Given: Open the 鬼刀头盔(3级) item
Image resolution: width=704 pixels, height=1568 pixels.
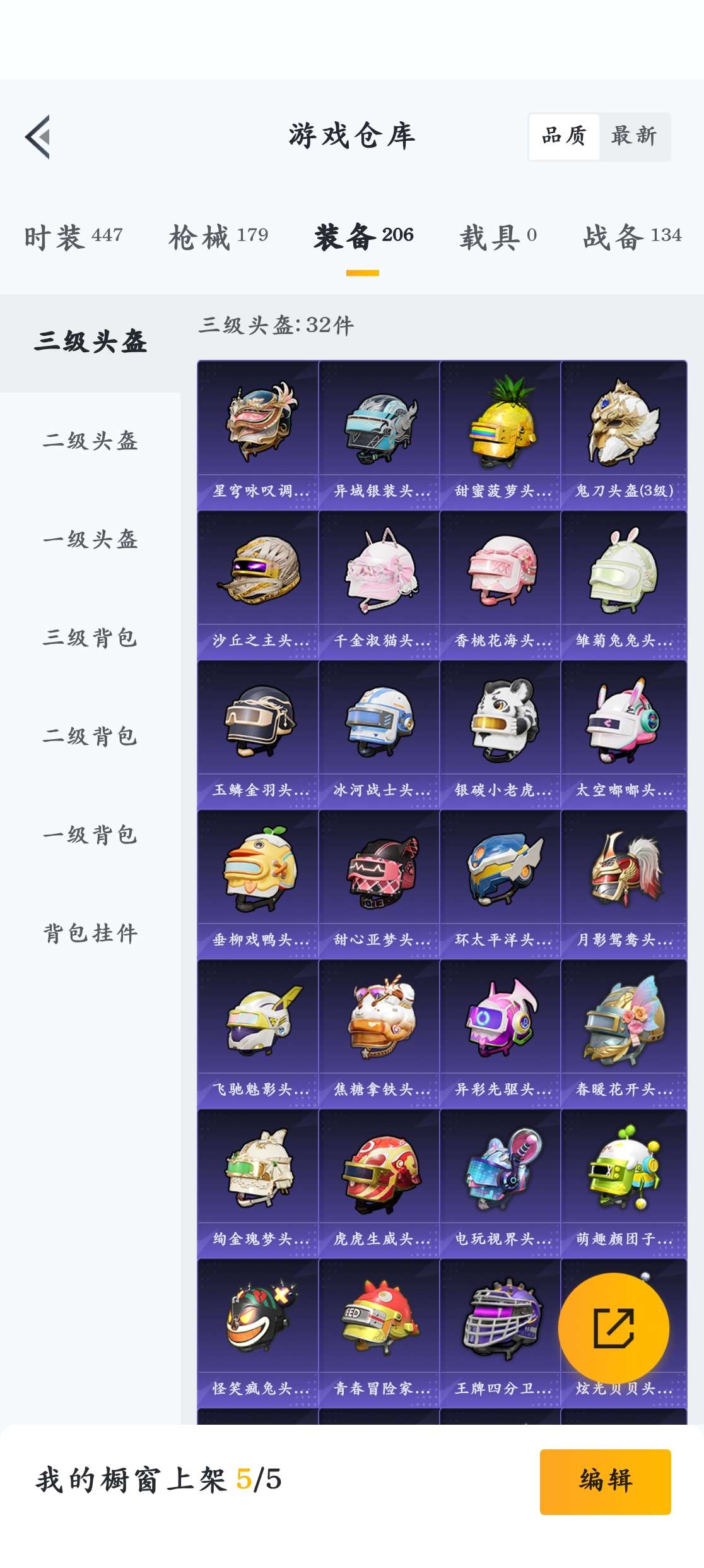Looking at the screenshot, I should [623, 435].
